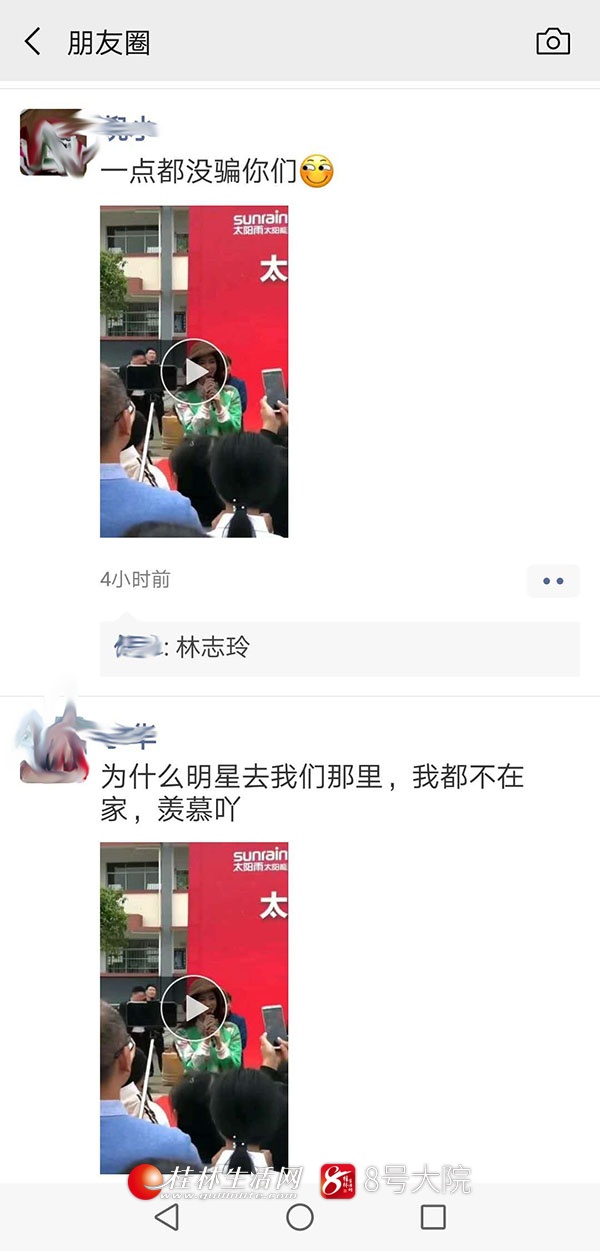Open the camera to post a moment
Viewport: 600px width, 1251px height.
(553, 42)
